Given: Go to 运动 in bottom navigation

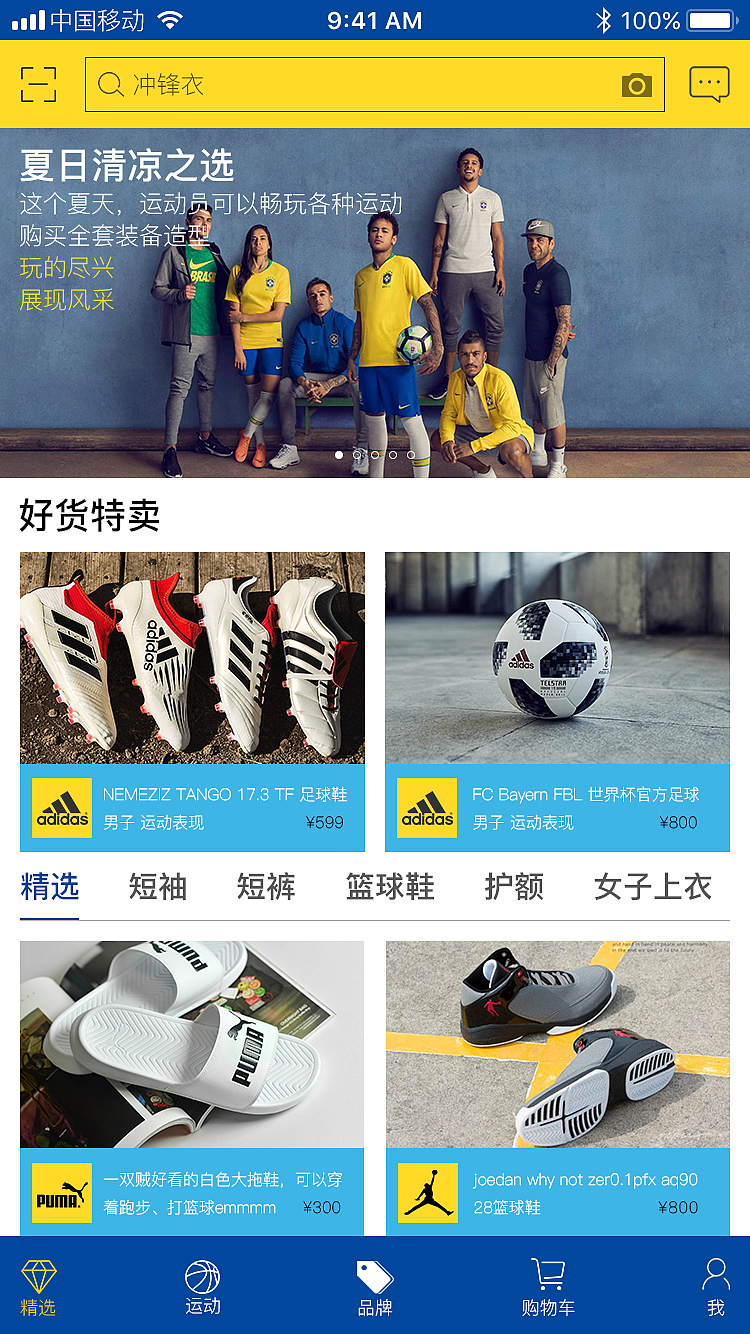Looking at the screenshot, I should click(203, 1287).
